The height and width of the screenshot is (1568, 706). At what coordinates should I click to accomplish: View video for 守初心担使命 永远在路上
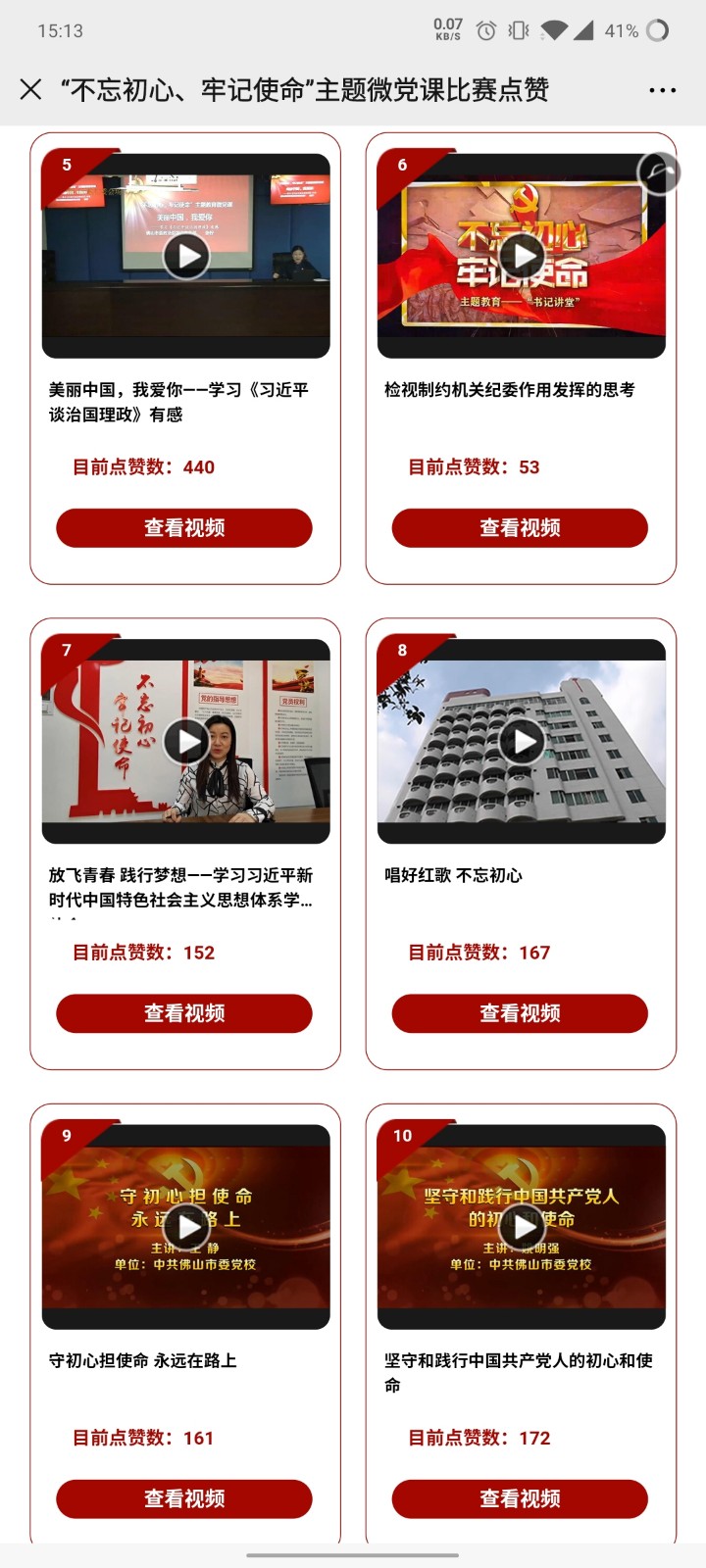pos(184,1498)
